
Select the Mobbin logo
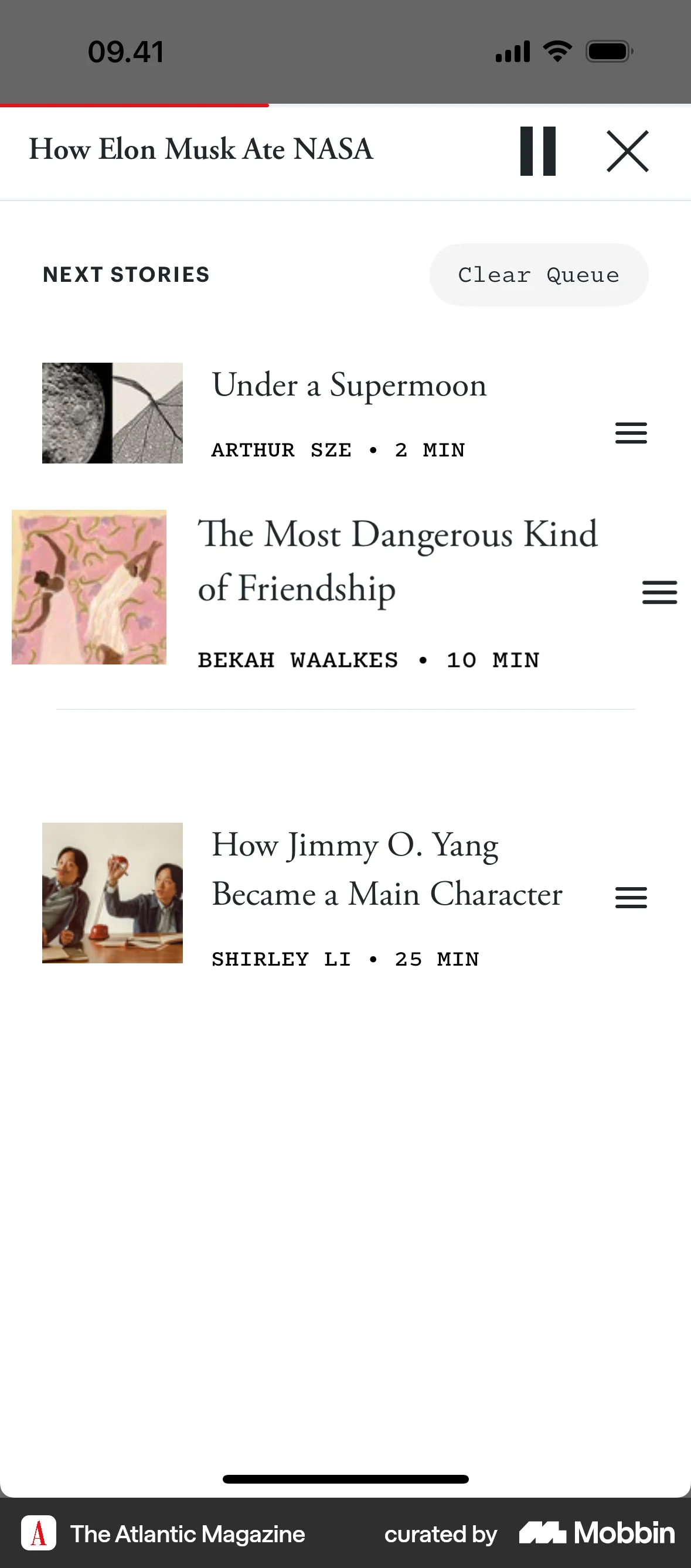(595, 1533)
